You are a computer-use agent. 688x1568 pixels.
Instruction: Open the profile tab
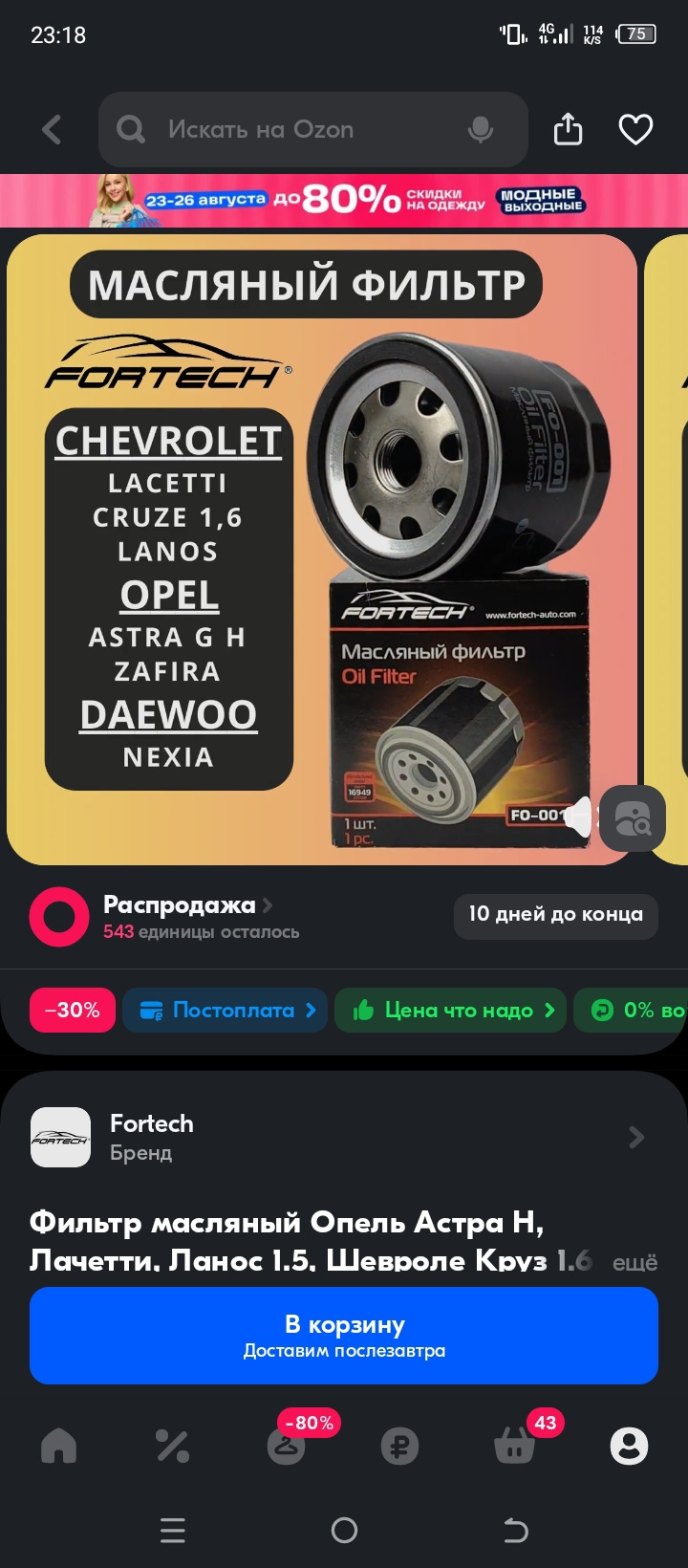(629, 1447)
